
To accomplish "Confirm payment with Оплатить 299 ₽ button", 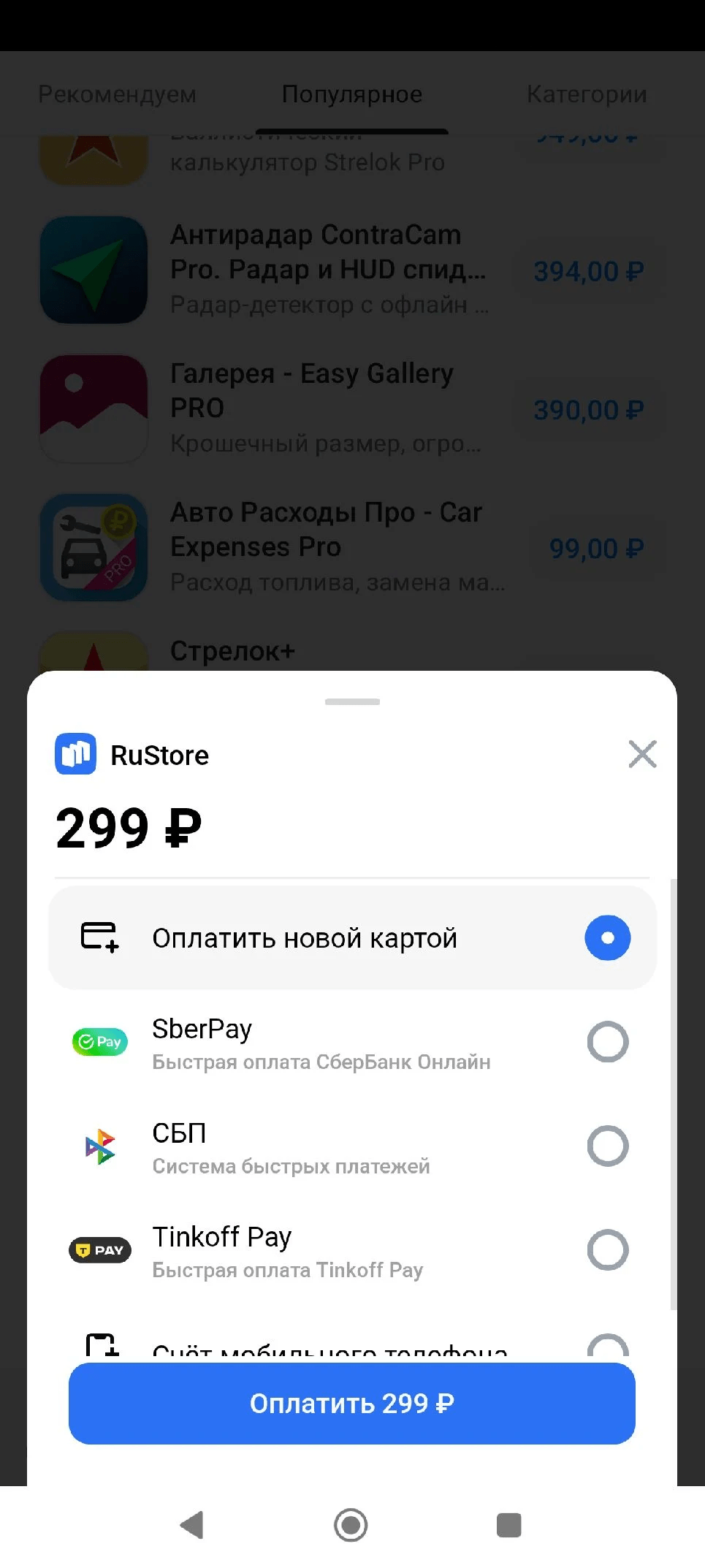I will [x=352, y=1404].
